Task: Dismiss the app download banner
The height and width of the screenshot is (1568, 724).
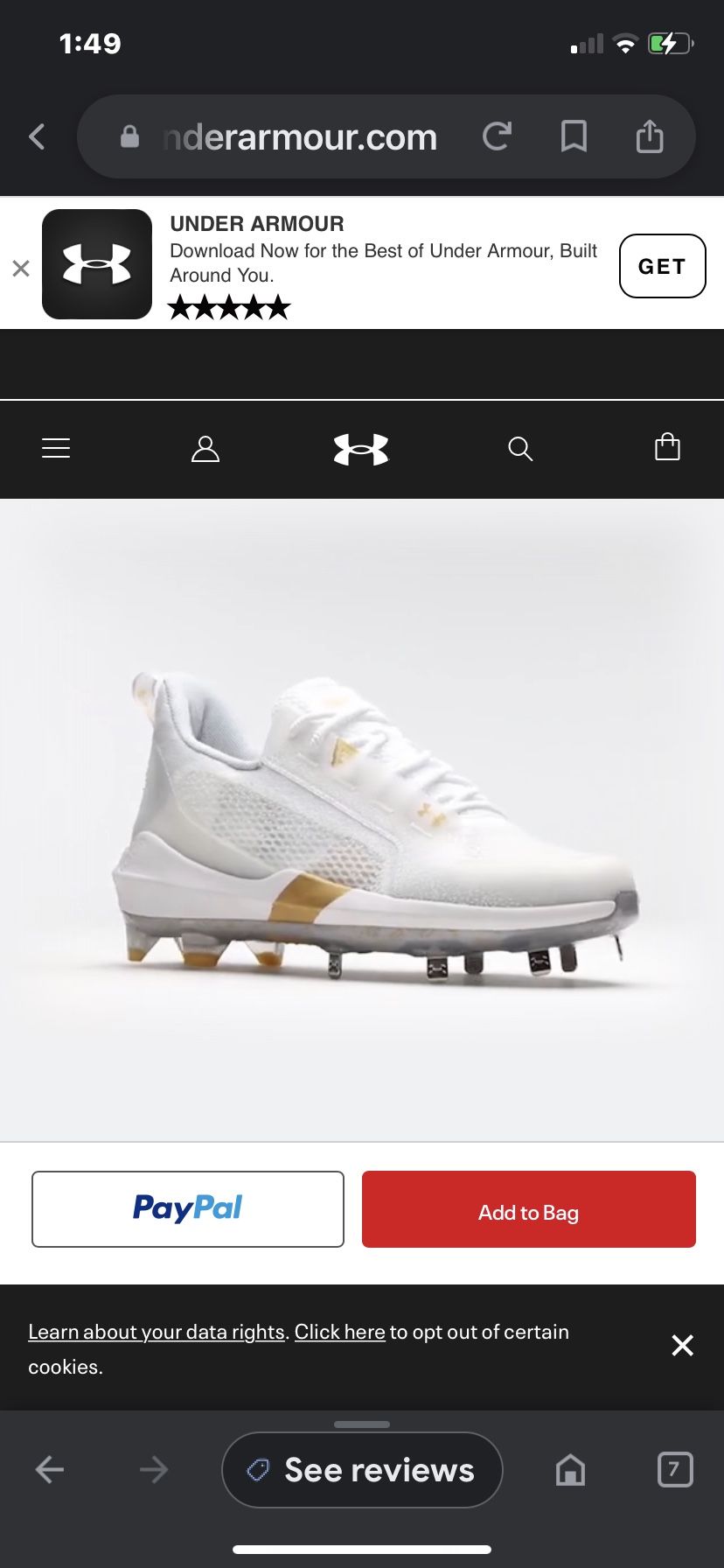Action: 21,268
